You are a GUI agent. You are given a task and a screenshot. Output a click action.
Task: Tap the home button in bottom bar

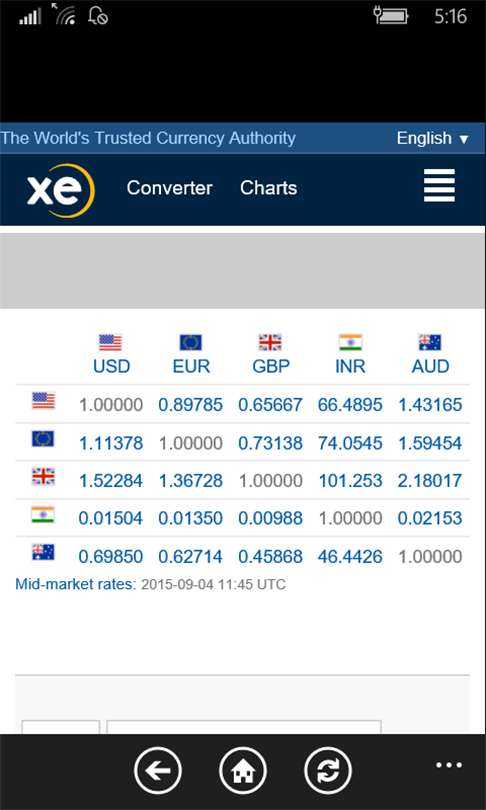pyautogui.click(x=243, y=770)
